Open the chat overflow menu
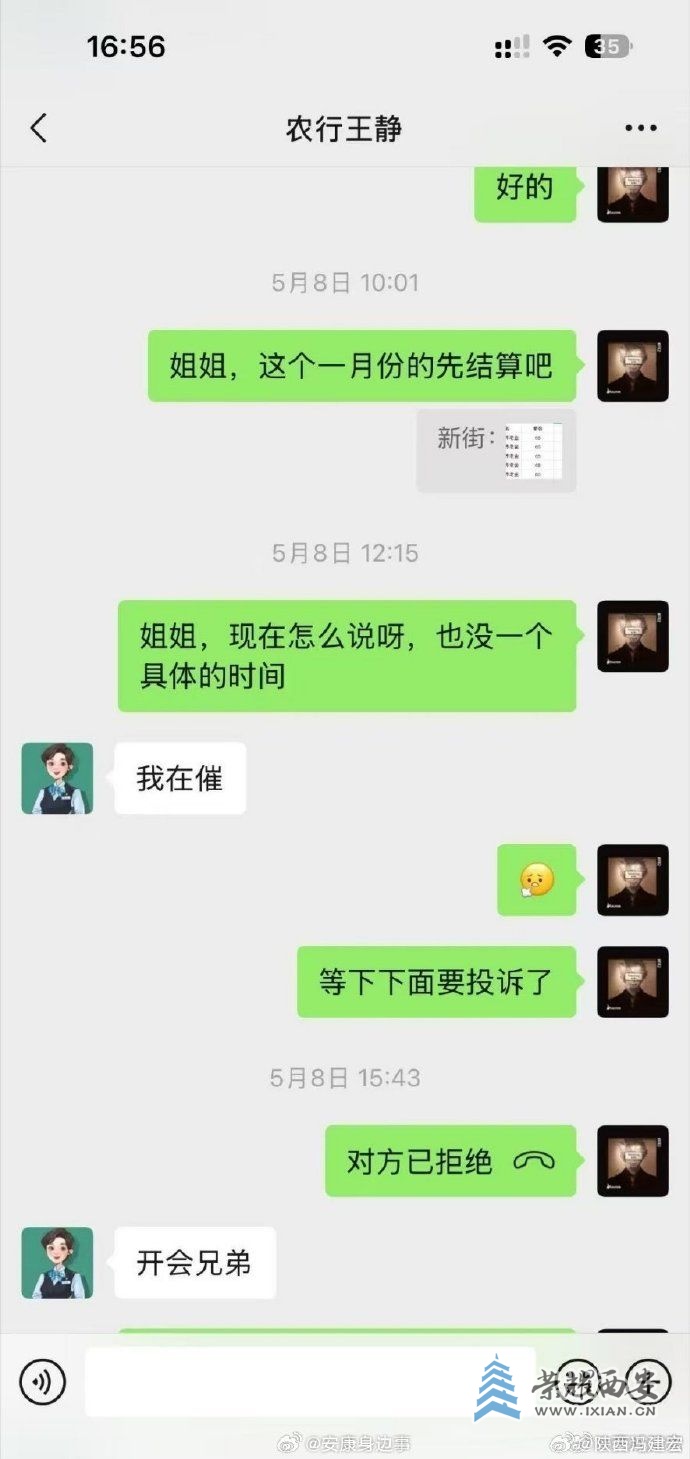 click(640, 128)
